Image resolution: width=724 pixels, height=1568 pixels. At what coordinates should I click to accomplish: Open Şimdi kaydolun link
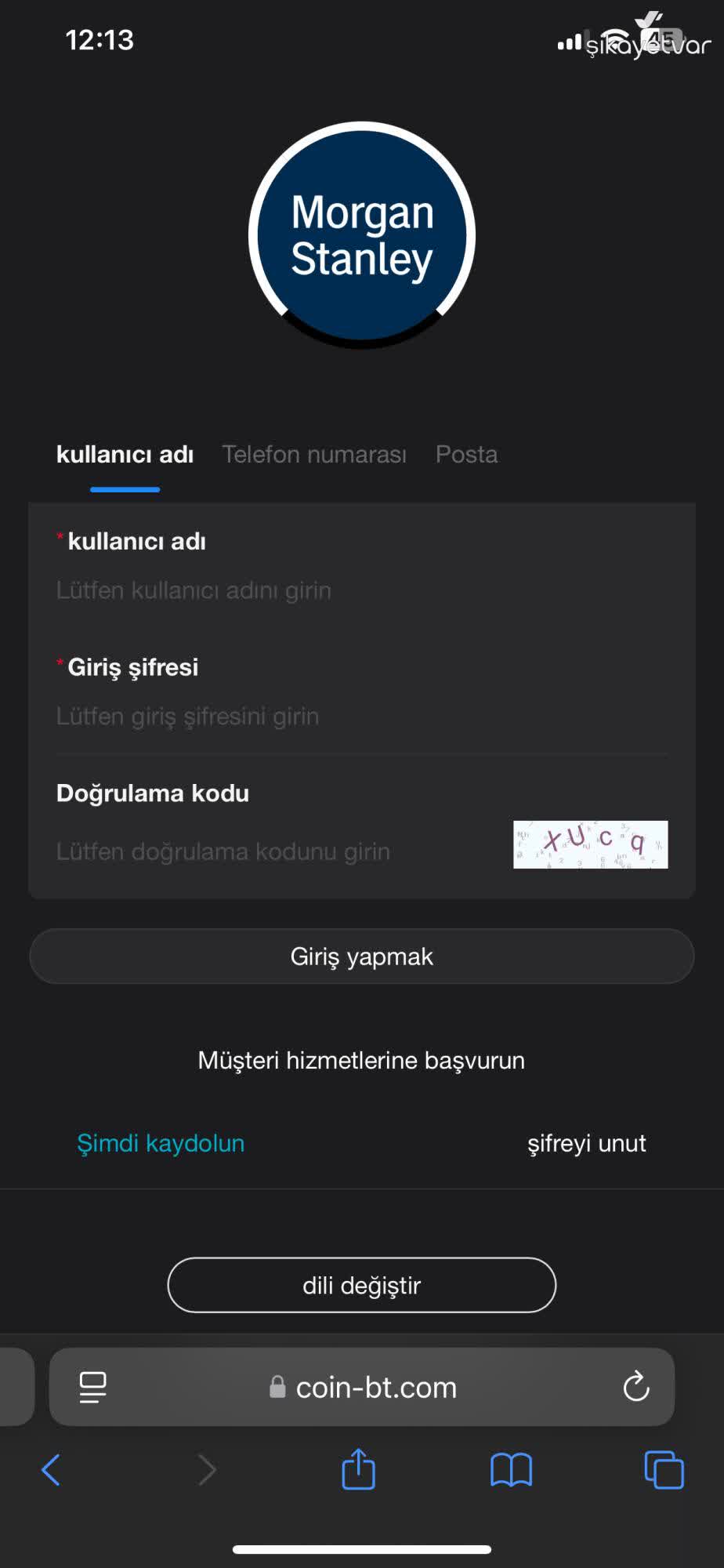tap(161, 1143)
